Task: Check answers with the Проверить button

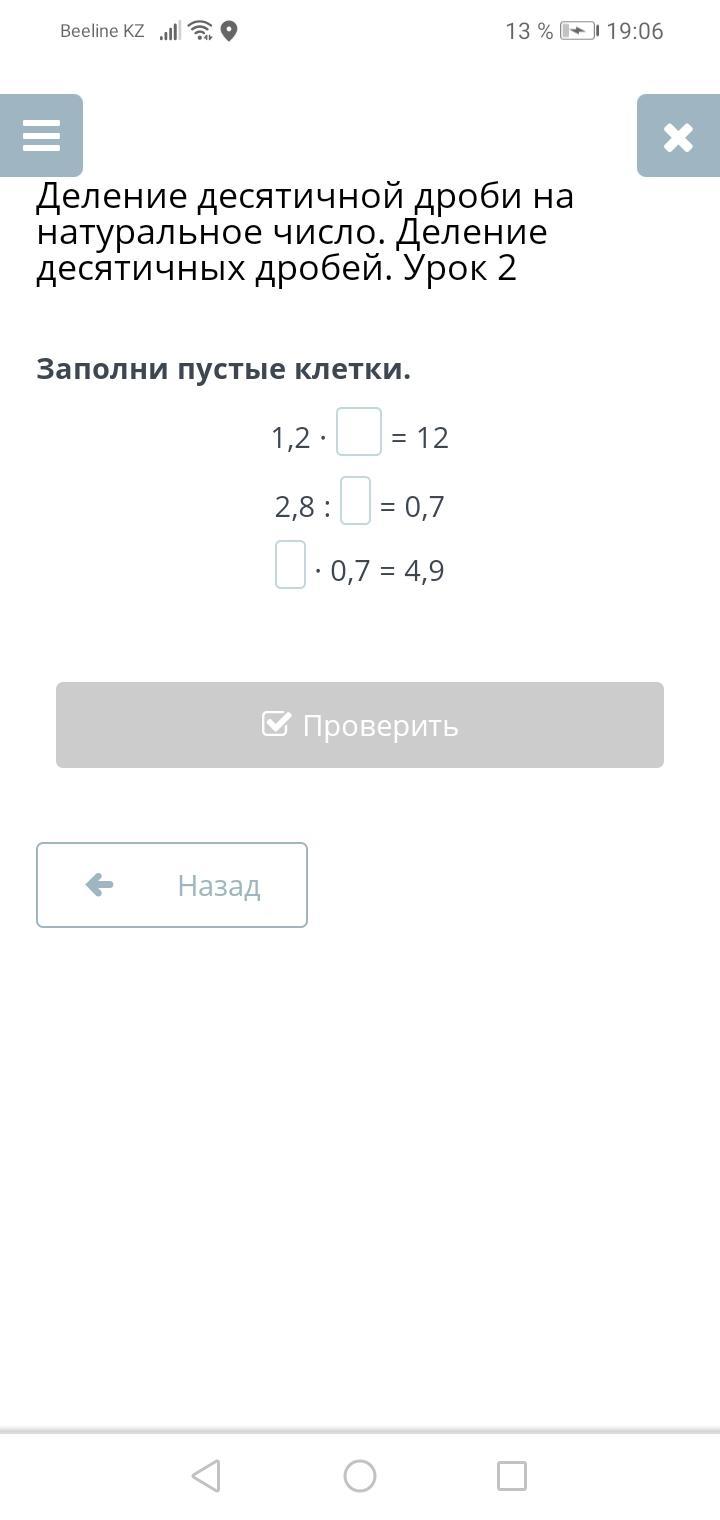Action: pyautogui.click(x=360, y=725)
